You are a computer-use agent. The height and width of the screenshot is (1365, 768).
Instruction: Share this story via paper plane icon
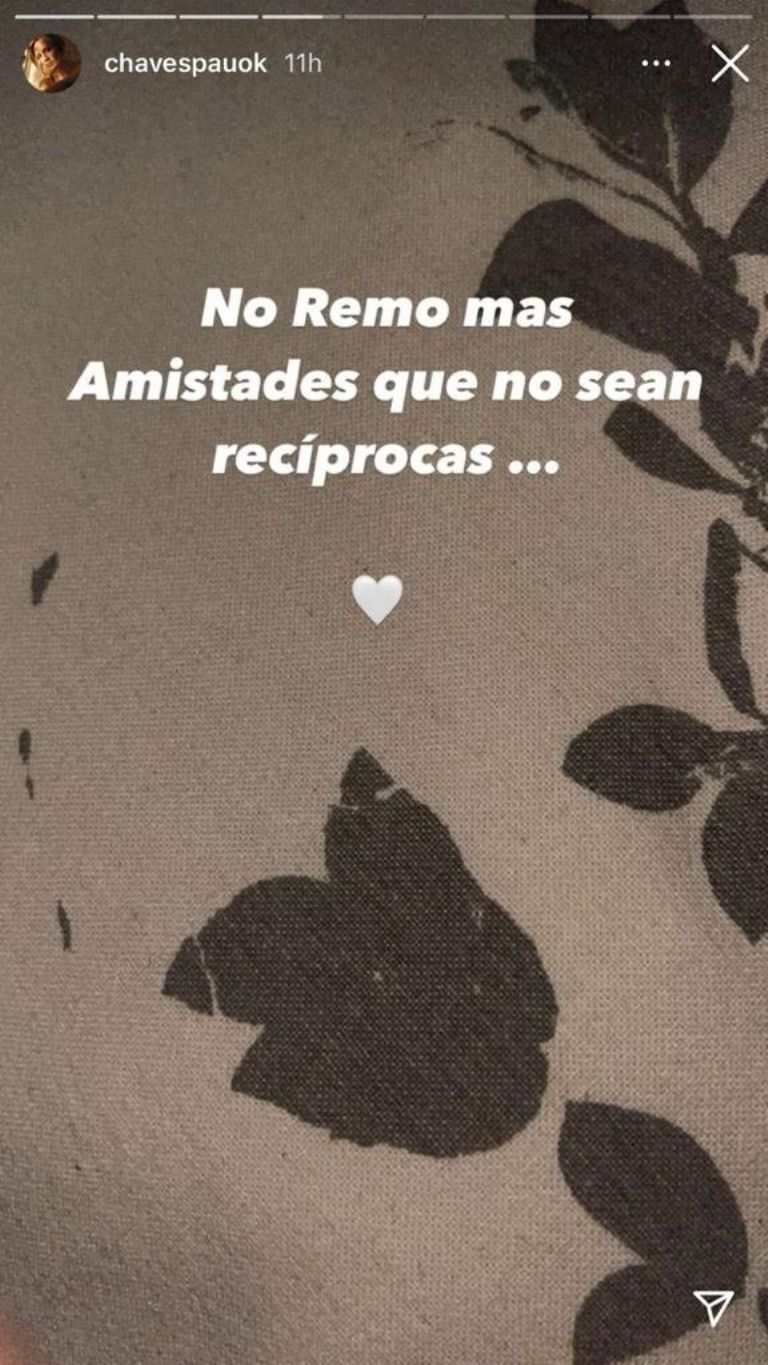(713, 1308)
